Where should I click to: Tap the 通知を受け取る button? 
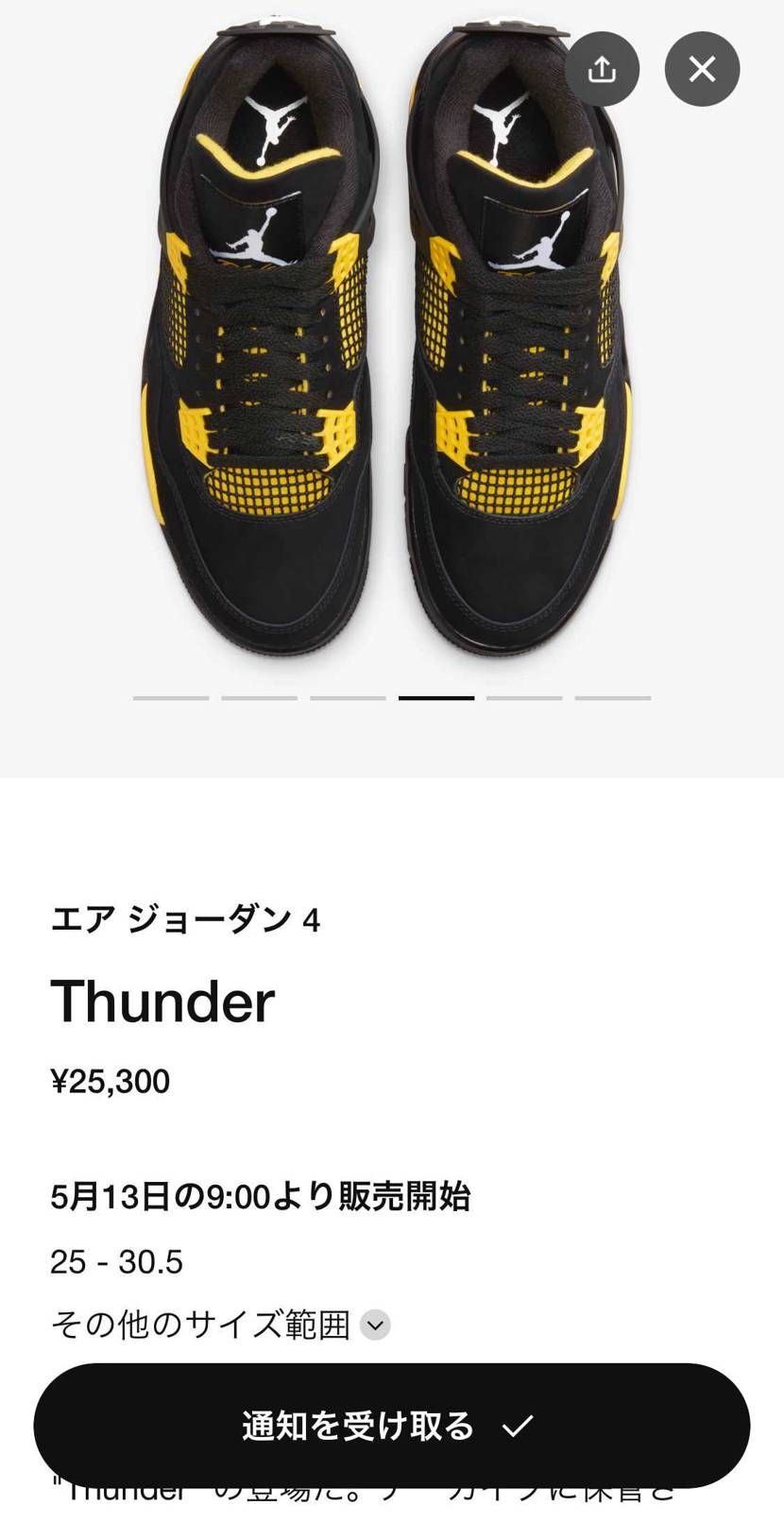(x=391, y=1425)
